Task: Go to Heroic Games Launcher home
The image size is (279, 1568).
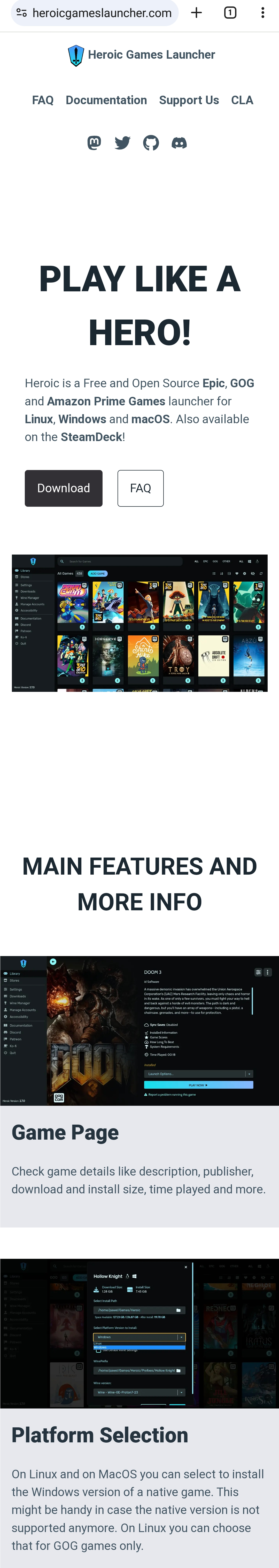Action: (141, 55)
